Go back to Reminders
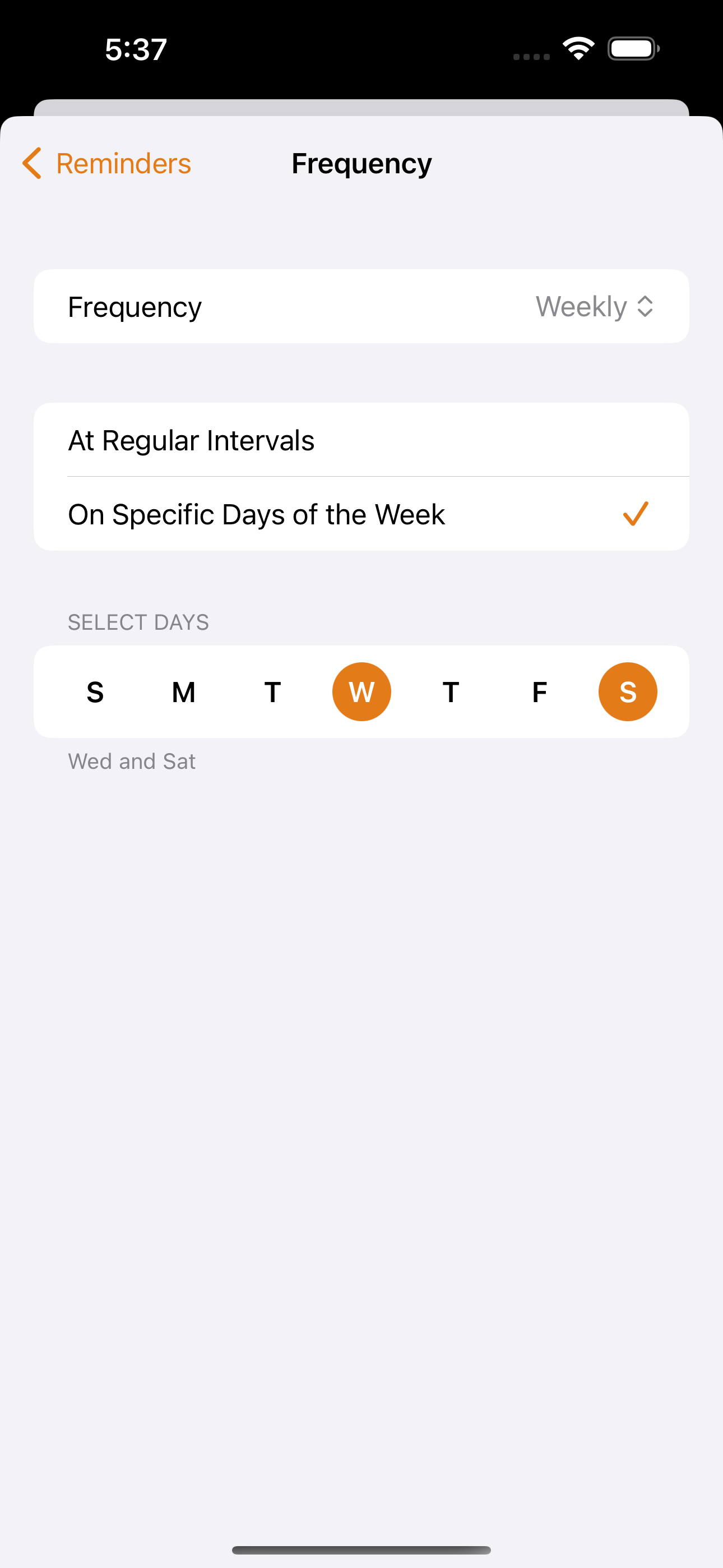 click(x=107, y=163)
